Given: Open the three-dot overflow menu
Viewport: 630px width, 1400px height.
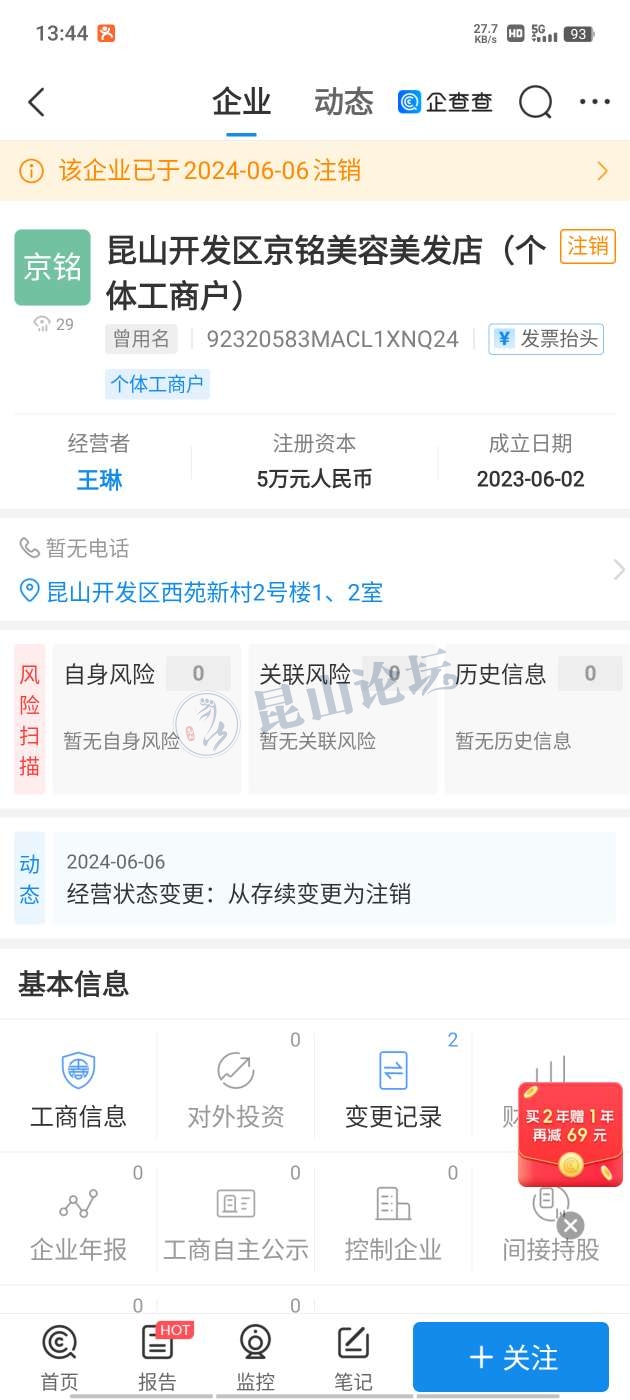Looking at the screenshot, I should tap(594, 102).
